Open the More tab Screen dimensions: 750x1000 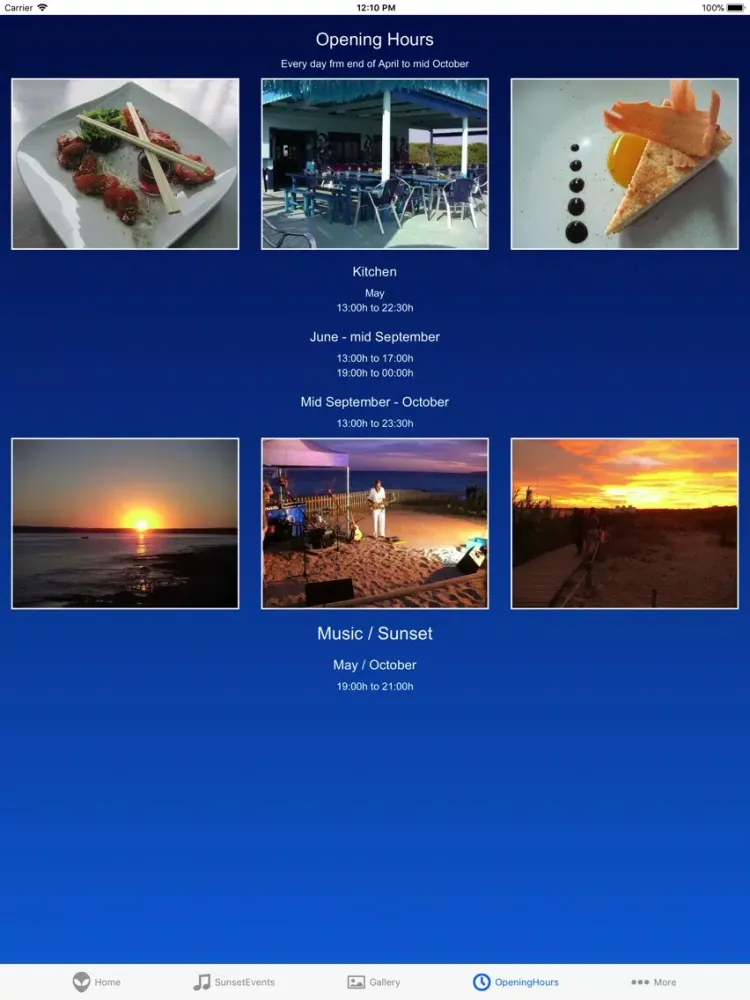click(x=654, y=982)
